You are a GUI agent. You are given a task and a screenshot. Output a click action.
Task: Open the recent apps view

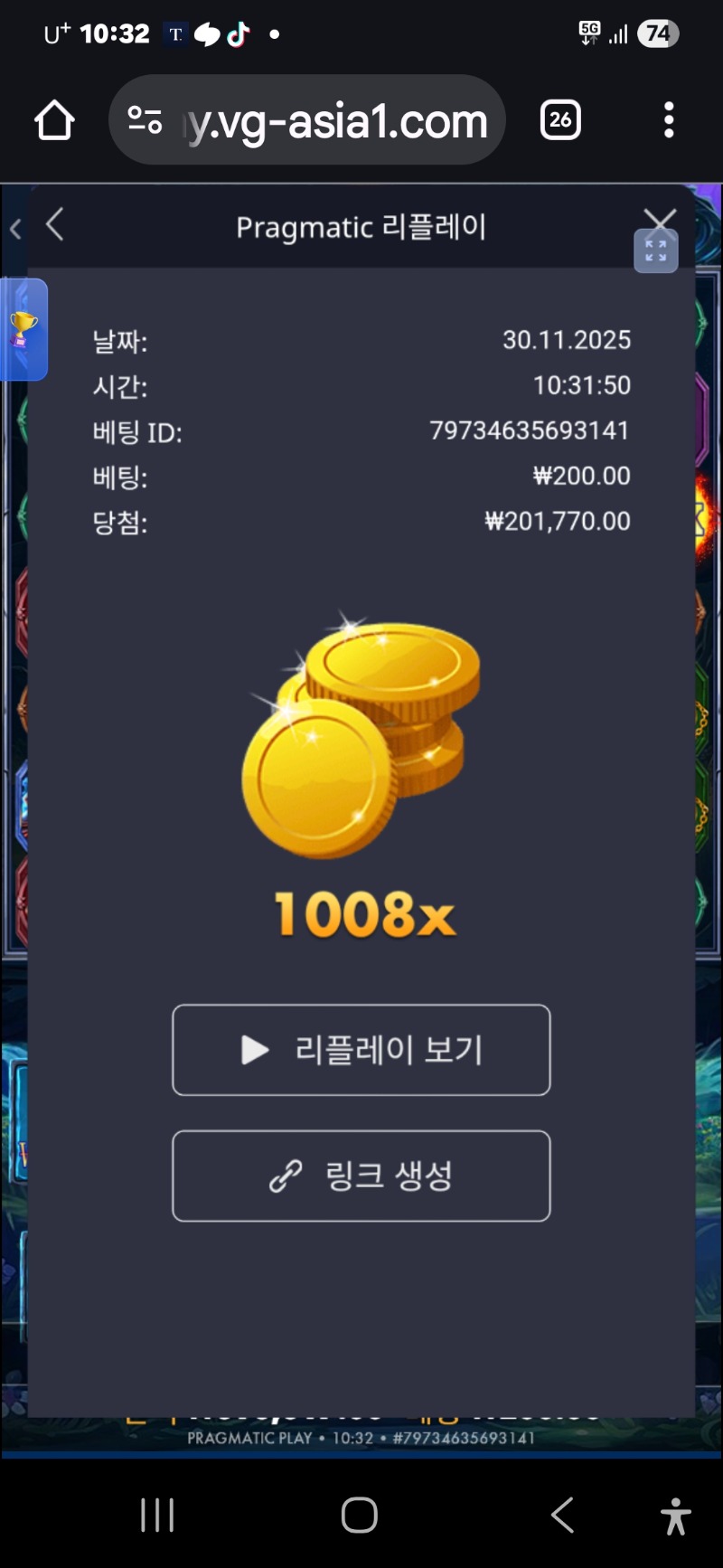point(157,1515)
